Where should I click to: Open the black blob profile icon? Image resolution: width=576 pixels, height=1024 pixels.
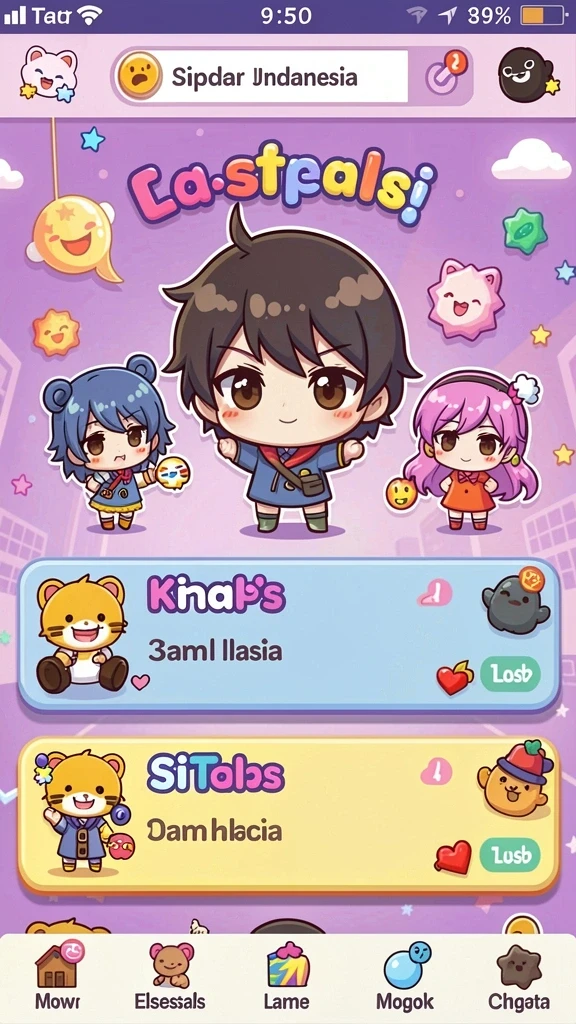click(526, 74)
